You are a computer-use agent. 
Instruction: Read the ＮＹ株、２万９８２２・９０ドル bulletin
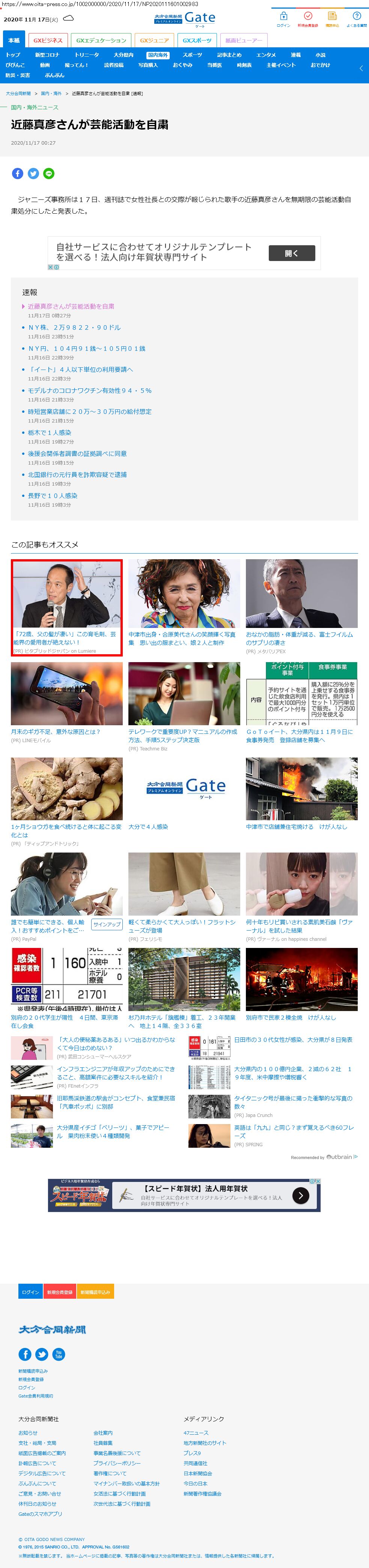coord(74,327)
